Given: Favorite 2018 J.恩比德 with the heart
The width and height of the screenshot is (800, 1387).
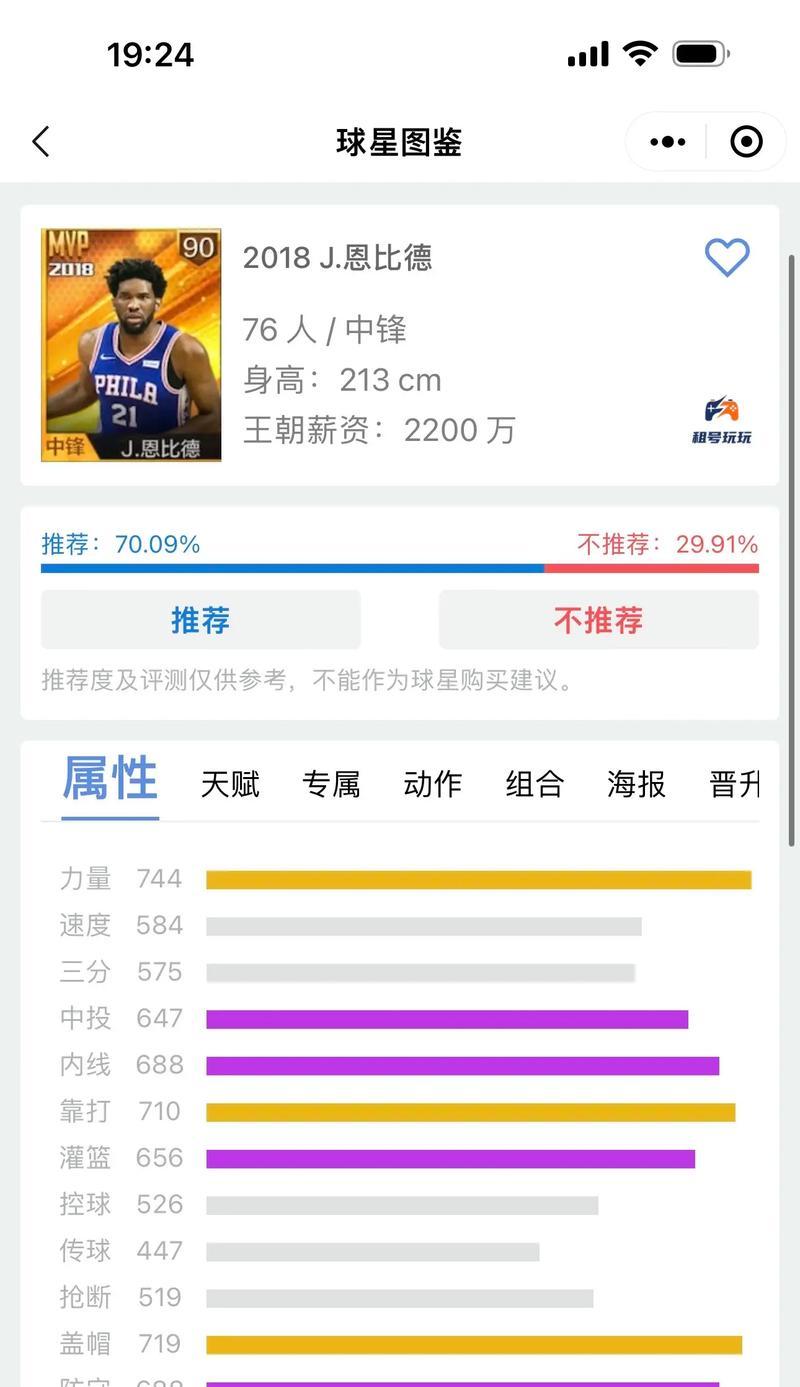Looking at the screenshot, I should [x=727, y=258].
